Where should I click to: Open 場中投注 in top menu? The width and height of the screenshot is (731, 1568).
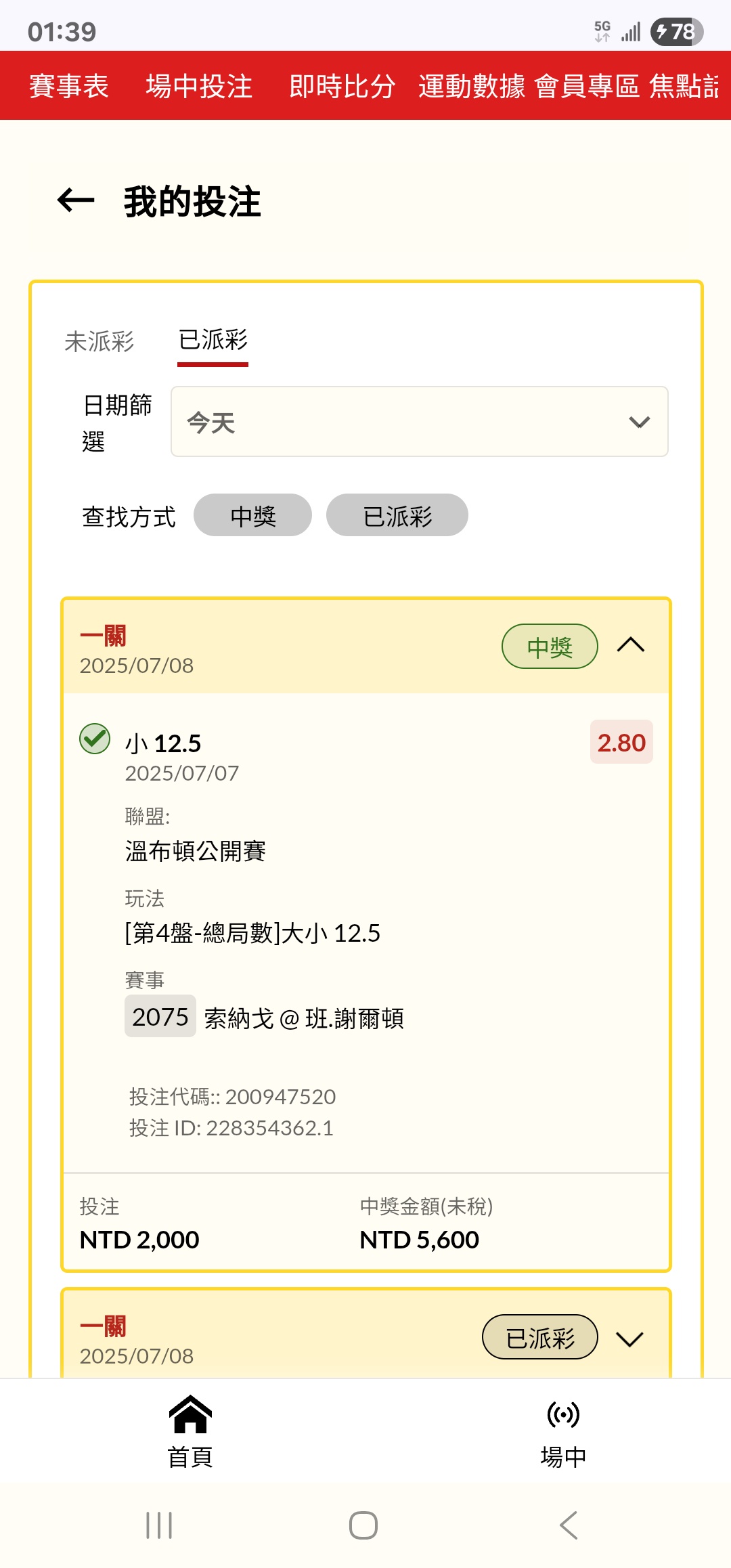coord(199,86)
